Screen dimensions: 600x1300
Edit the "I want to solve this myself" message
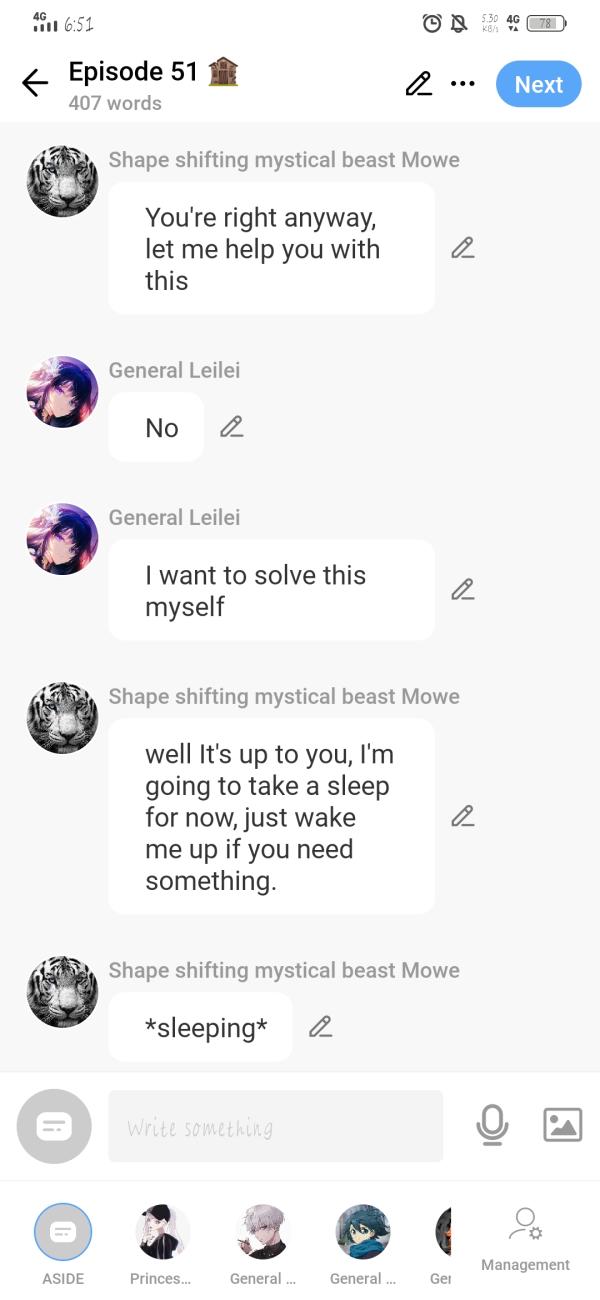coord(462,590)
